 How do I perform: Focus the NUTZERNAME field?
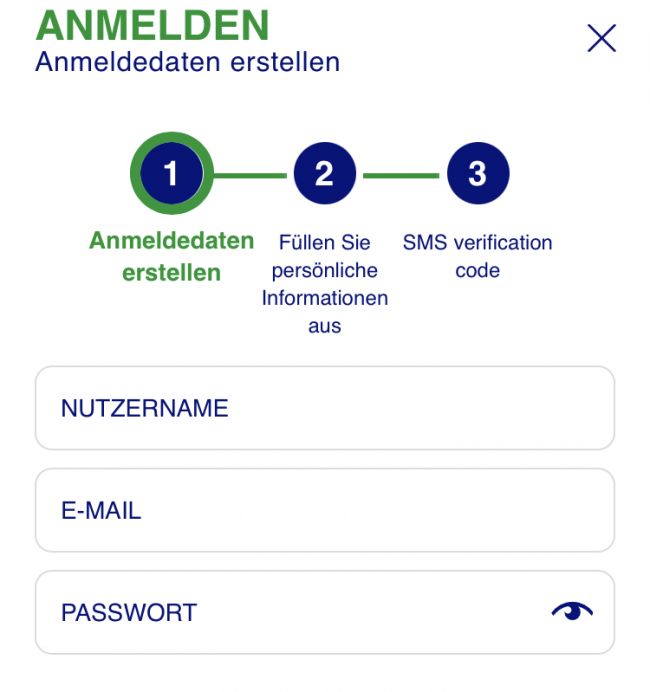324,408
